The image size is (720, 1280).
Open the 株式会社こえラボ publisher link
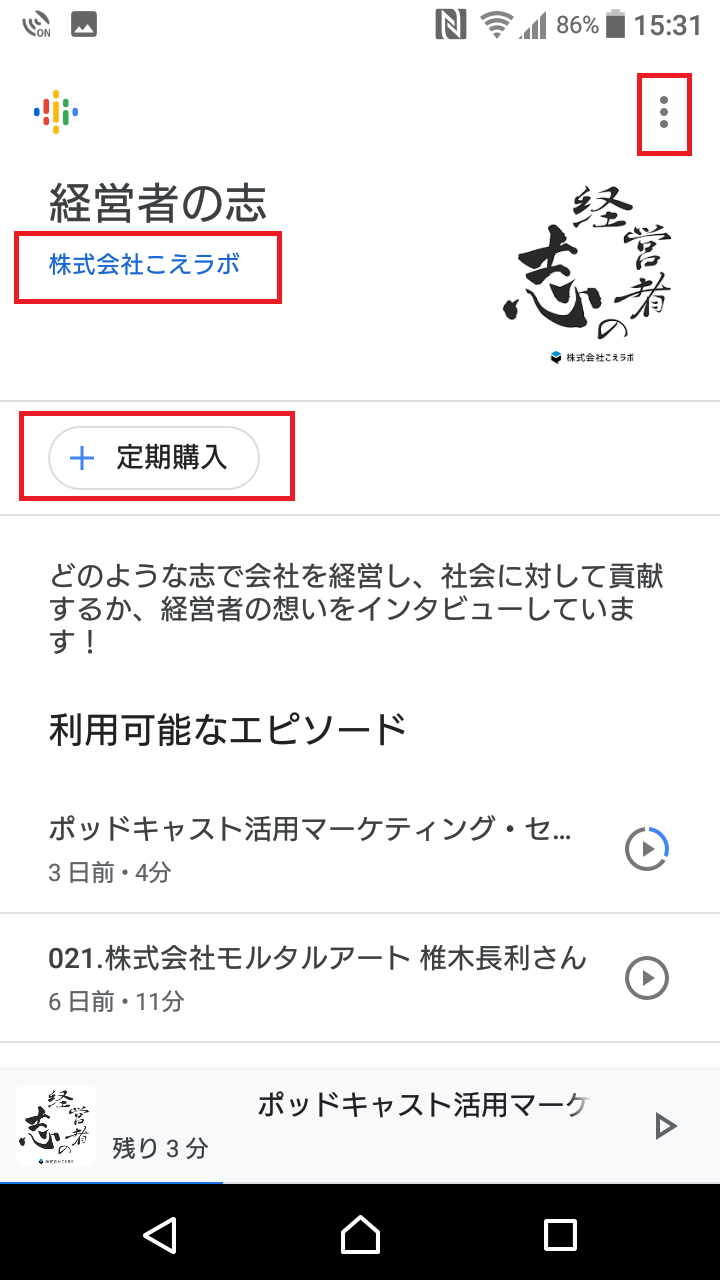[145, 264]
